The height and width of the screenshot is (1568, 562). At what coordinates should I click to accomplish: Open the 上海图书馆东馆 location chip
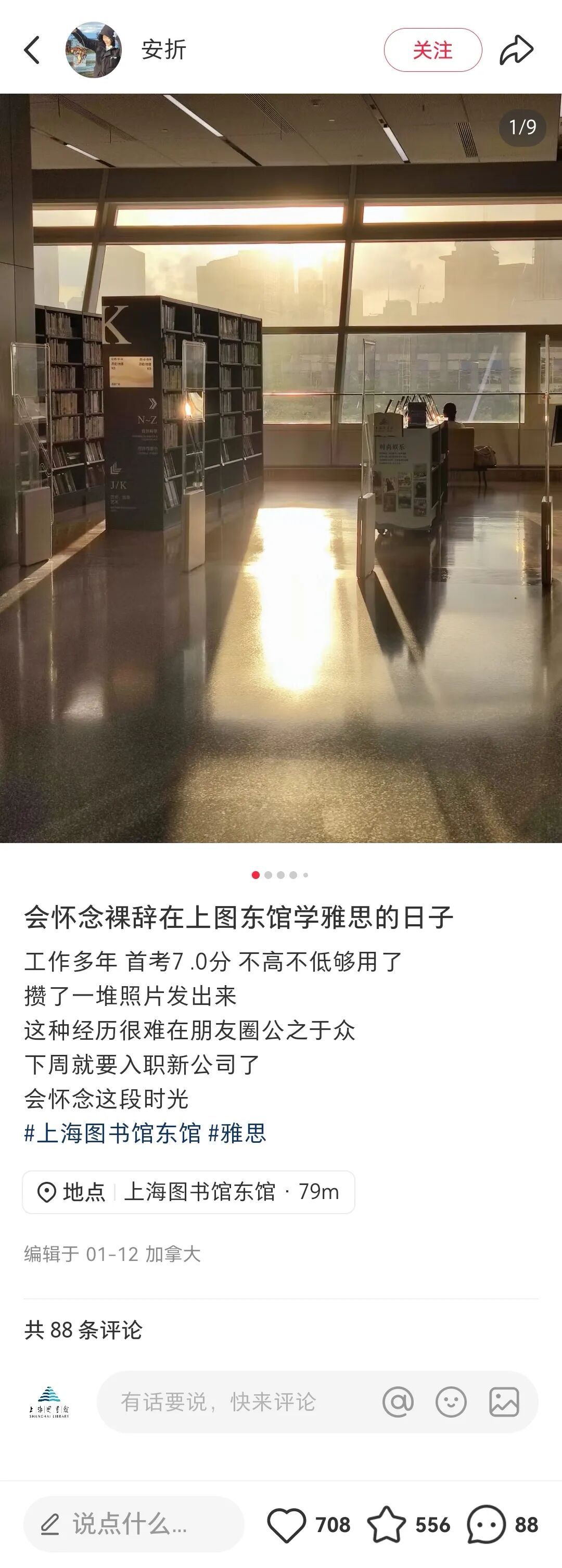click(x=189, y=1192)
